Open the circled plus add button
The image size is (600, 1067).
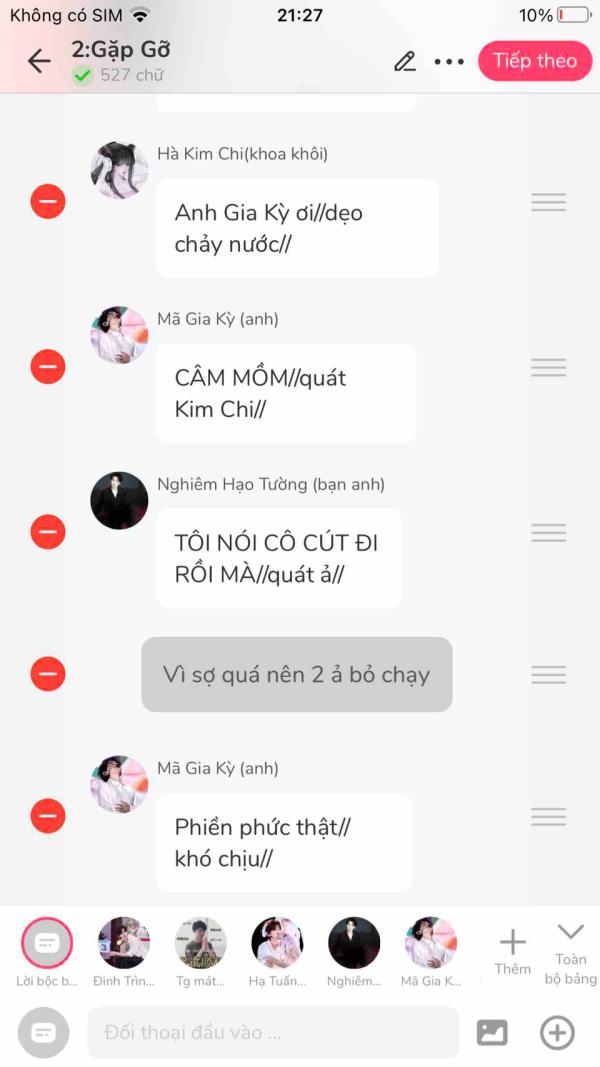[557, 1032]
